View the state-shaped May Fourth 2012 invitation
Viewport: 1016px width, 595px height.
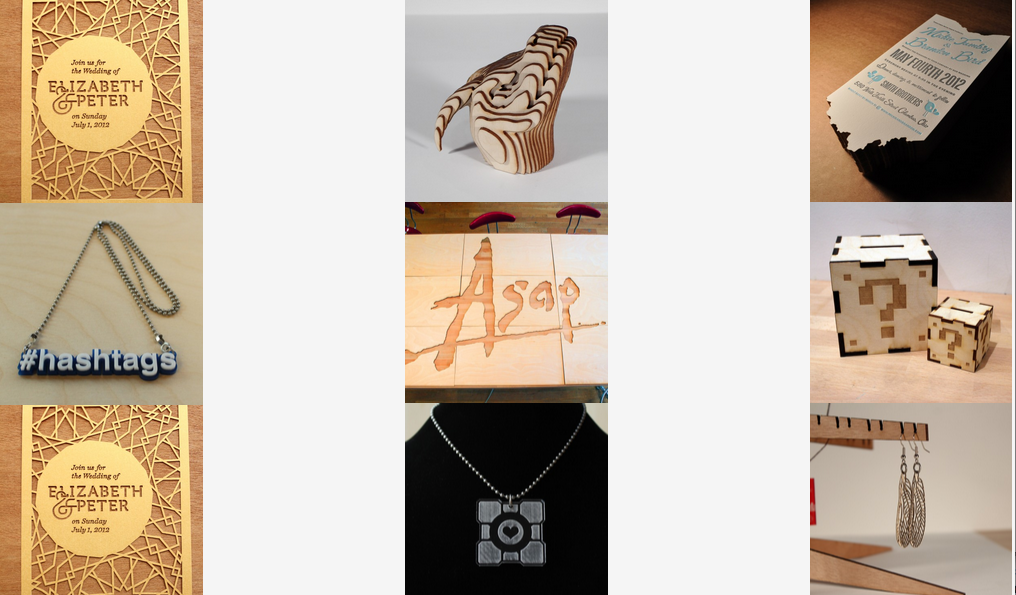click(x=910, y=100)
